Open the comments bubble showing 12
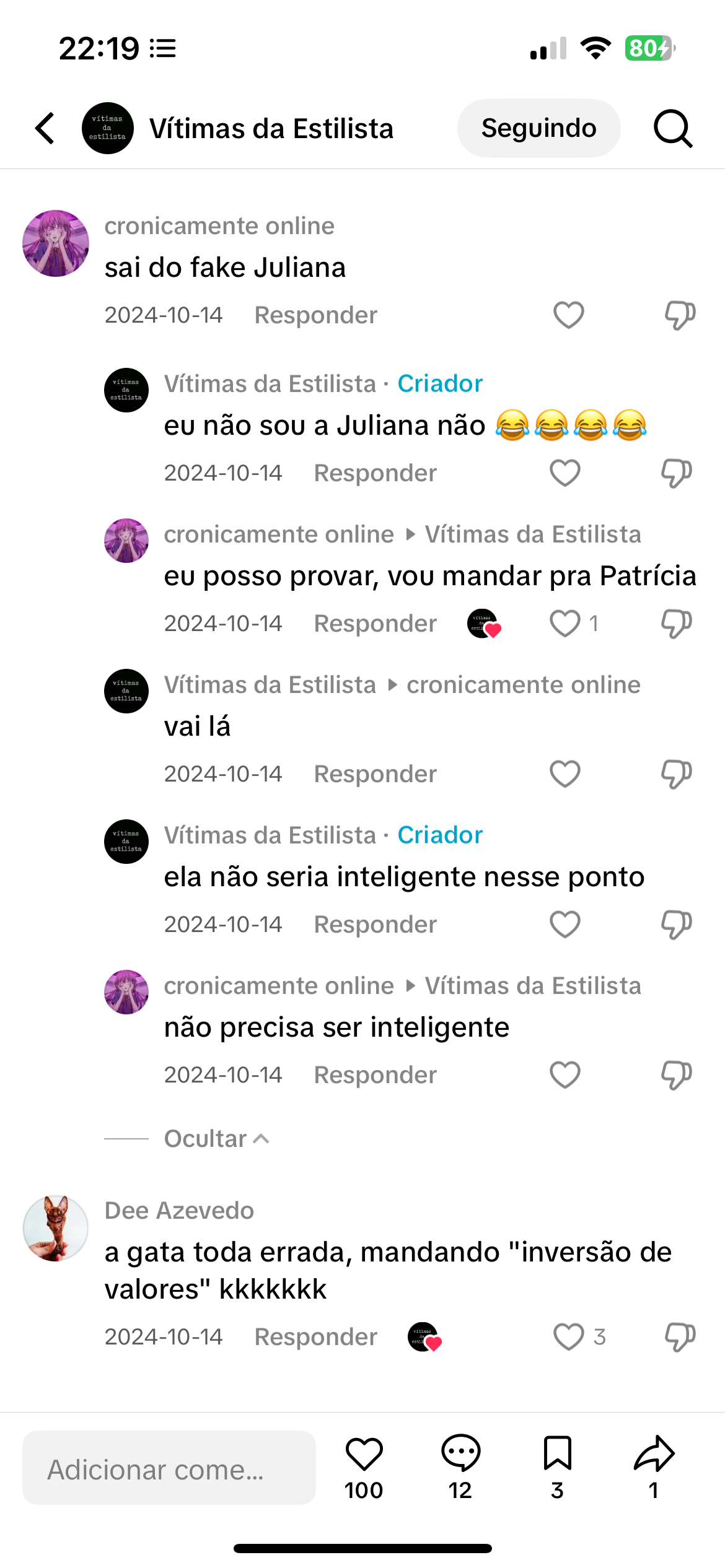The height and width of the screenshot is (1568, 725). click(460, 1454)
